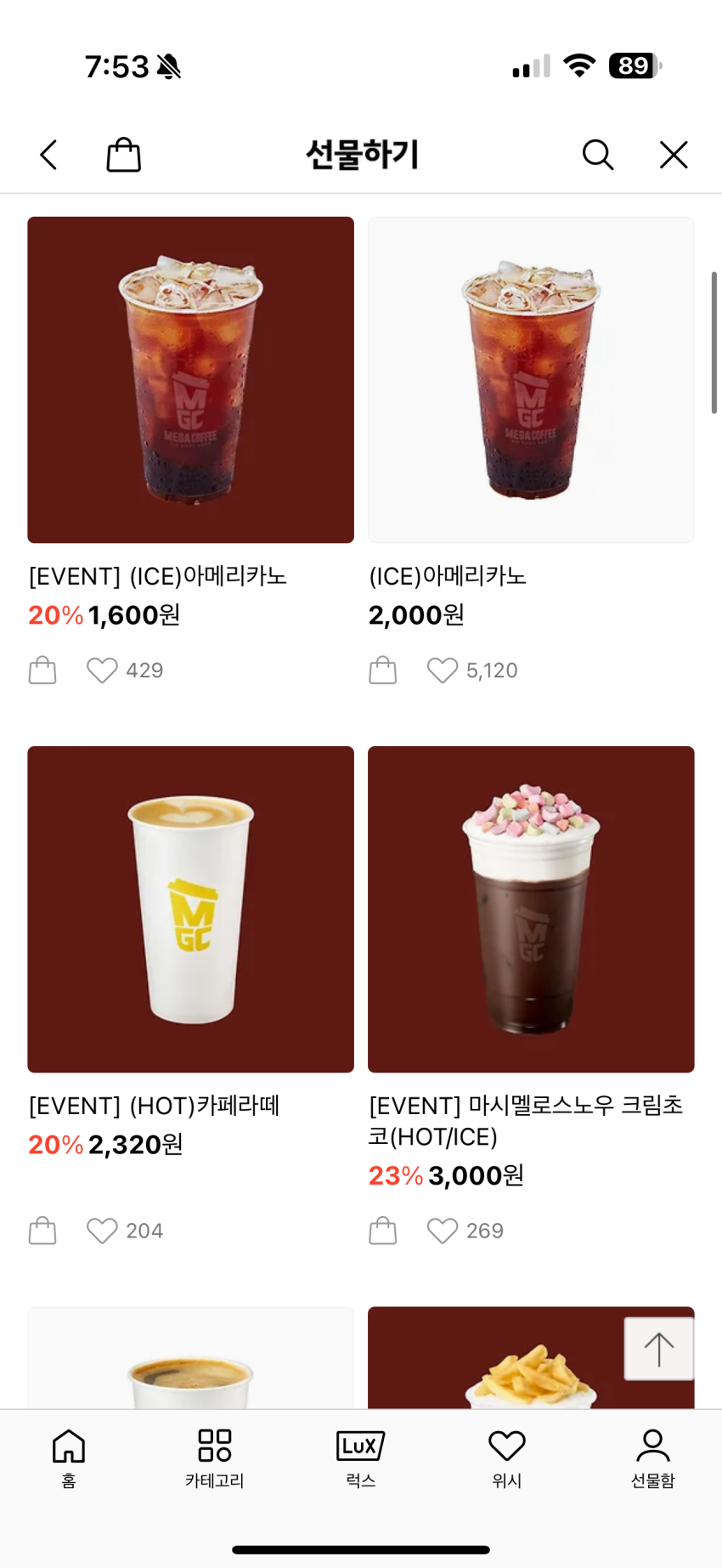View the 2,000원 (ICE)아메리카노 item

pyautogui.click(x=531, y=380)
